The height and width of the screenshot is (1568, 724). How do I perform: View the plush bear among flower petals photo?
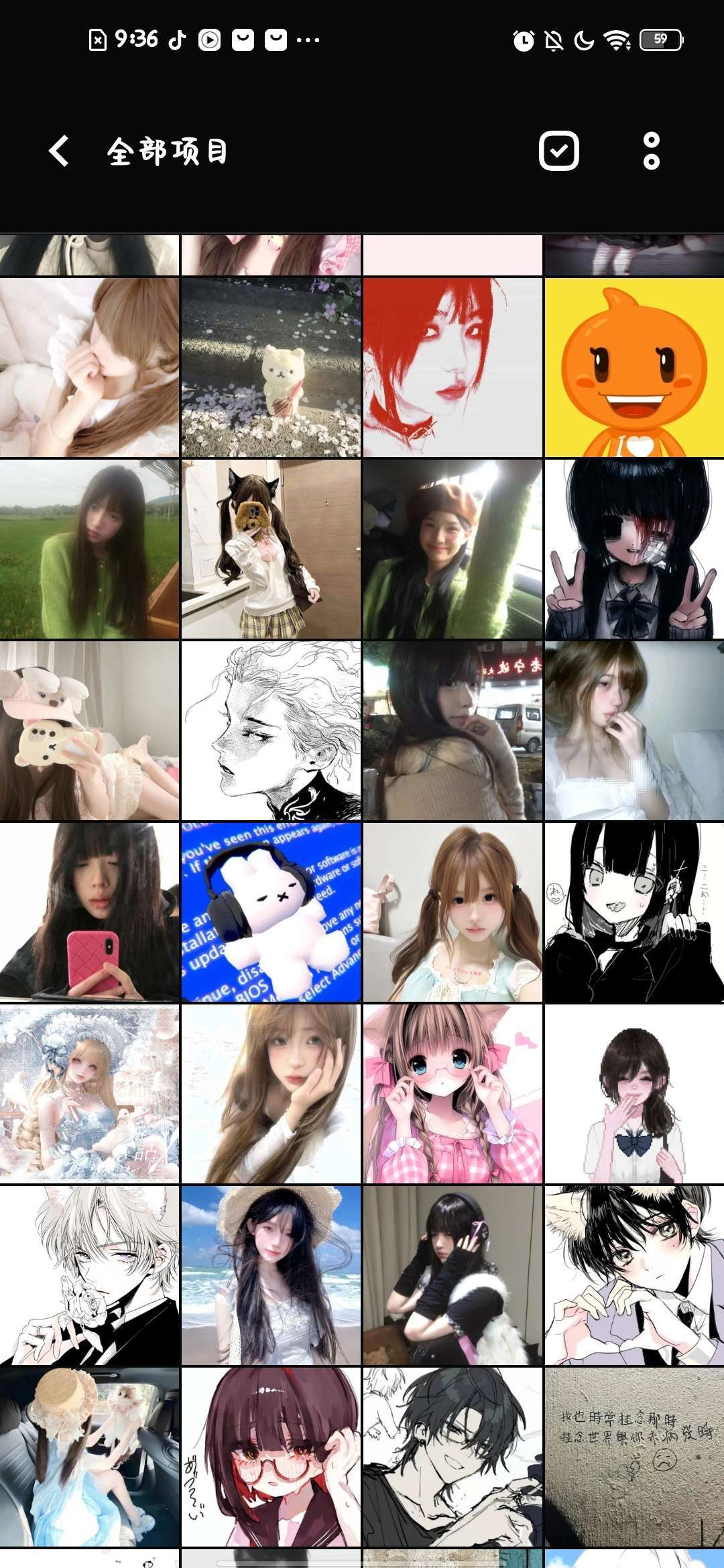point(271,367)
